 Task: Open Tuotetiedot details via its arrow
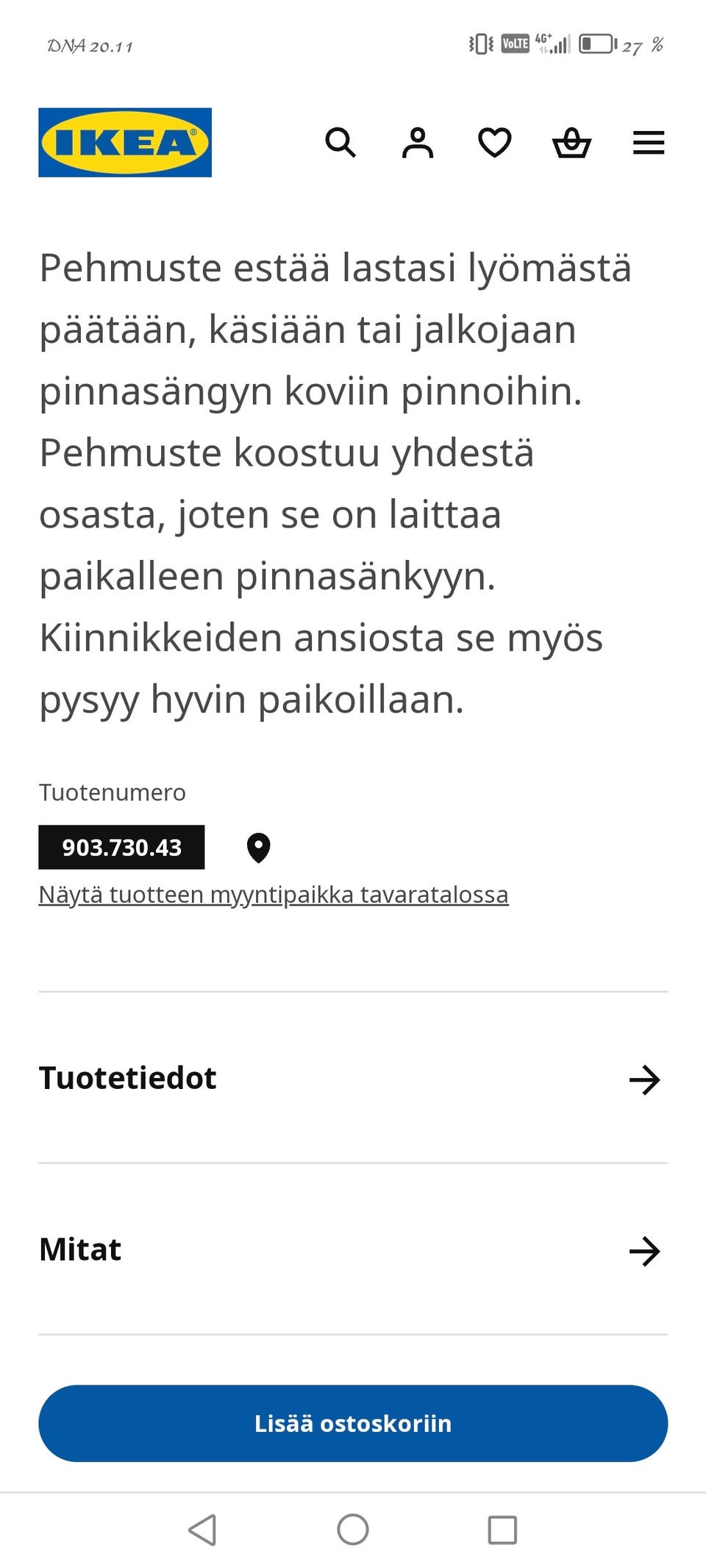[x=645, y=1081]
